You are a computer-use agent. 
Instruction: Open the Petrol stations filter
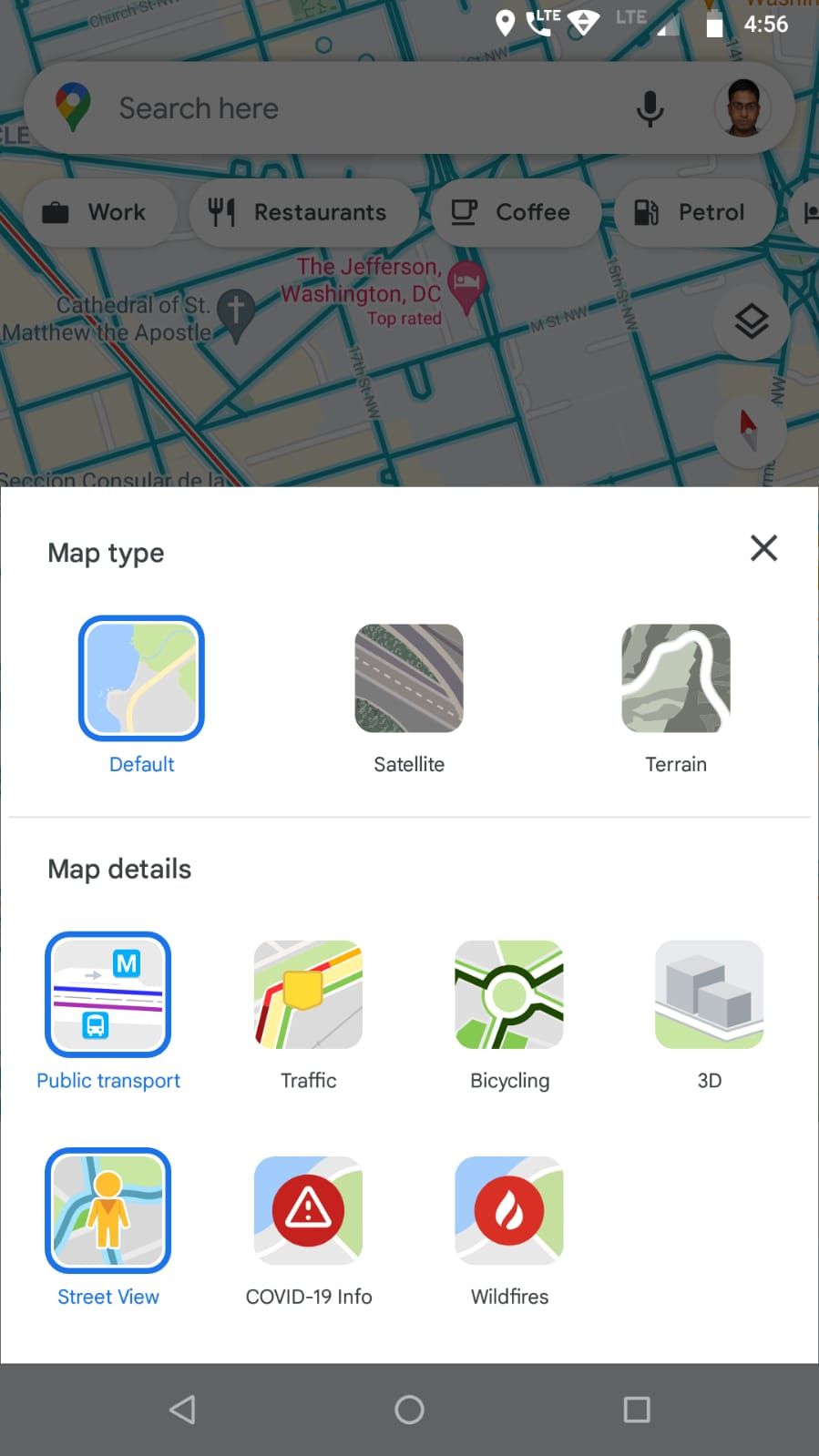pyautogui.click(x=693, y=212)
